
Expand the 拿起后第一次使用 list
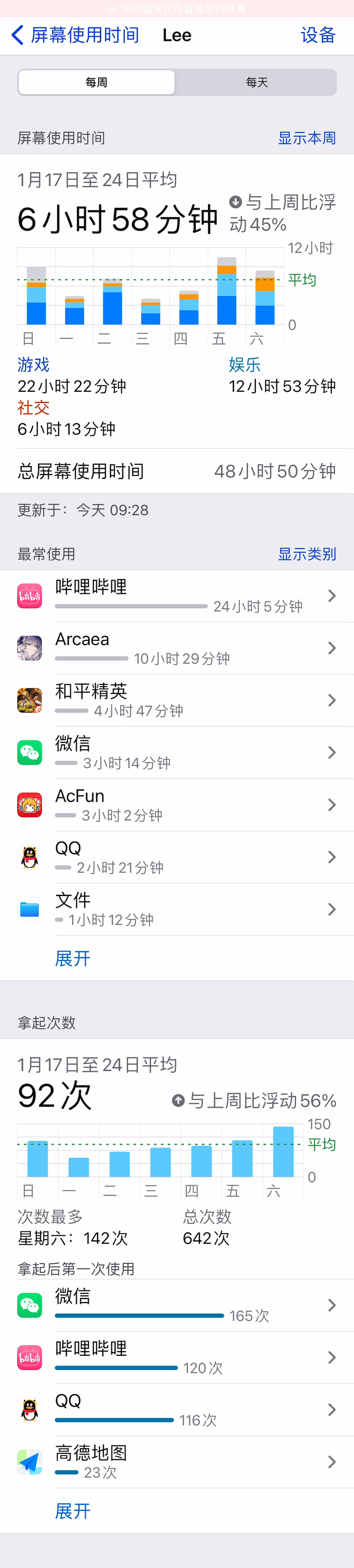(72, 1511)
